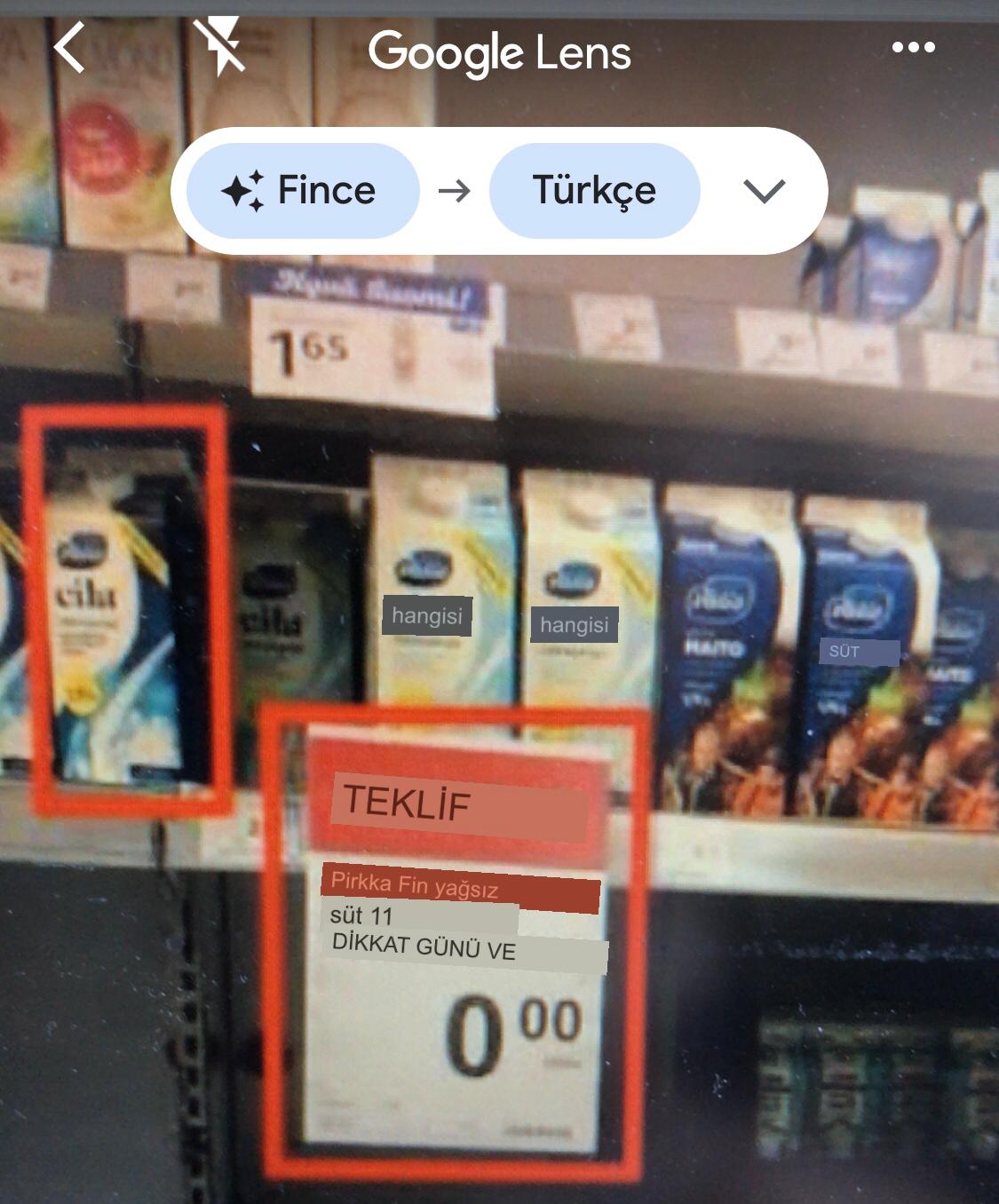Expand the language selector chevron
Viewport: 999px width, 1204px height.
pyautogui.click(x=764, y=191)
